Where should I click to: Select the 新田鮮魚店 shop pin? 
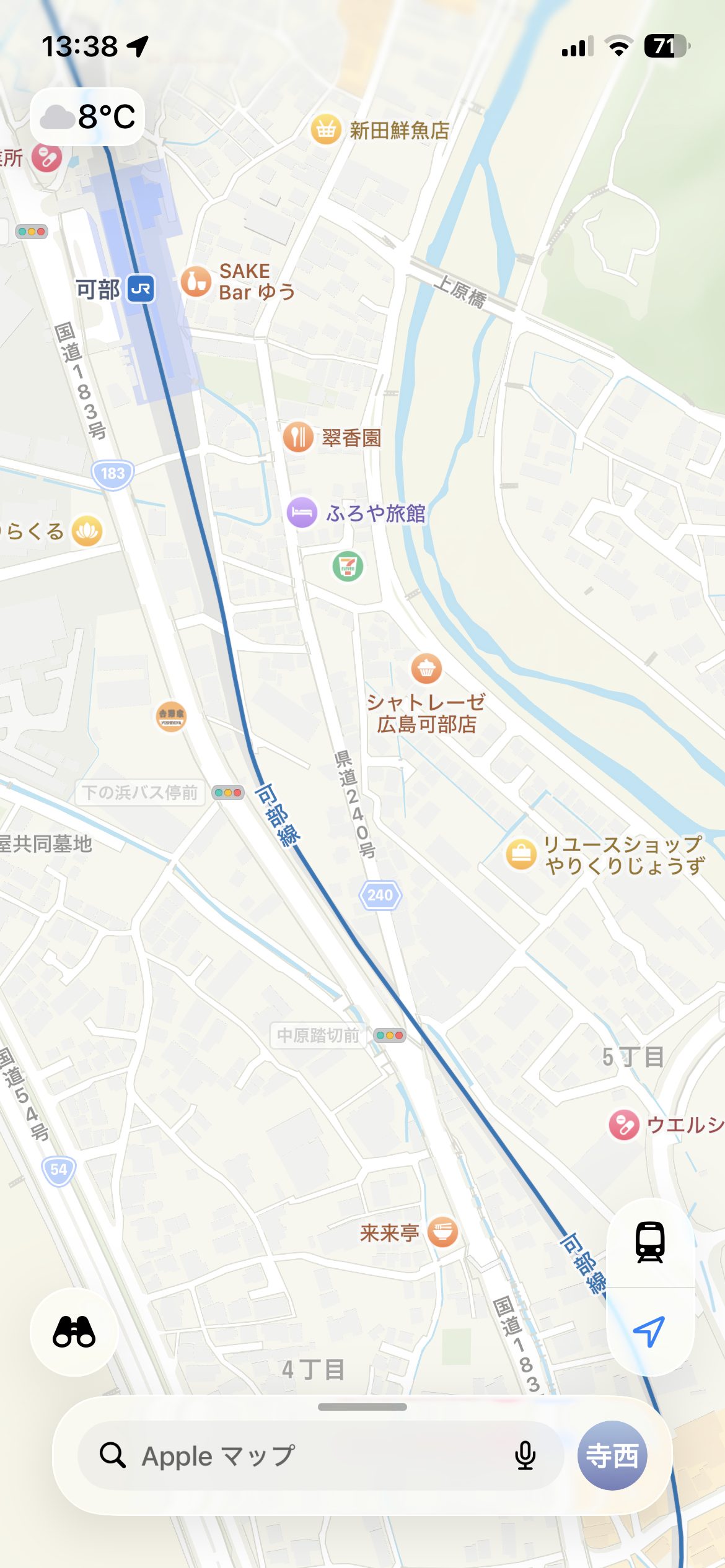tap(326, 130)
